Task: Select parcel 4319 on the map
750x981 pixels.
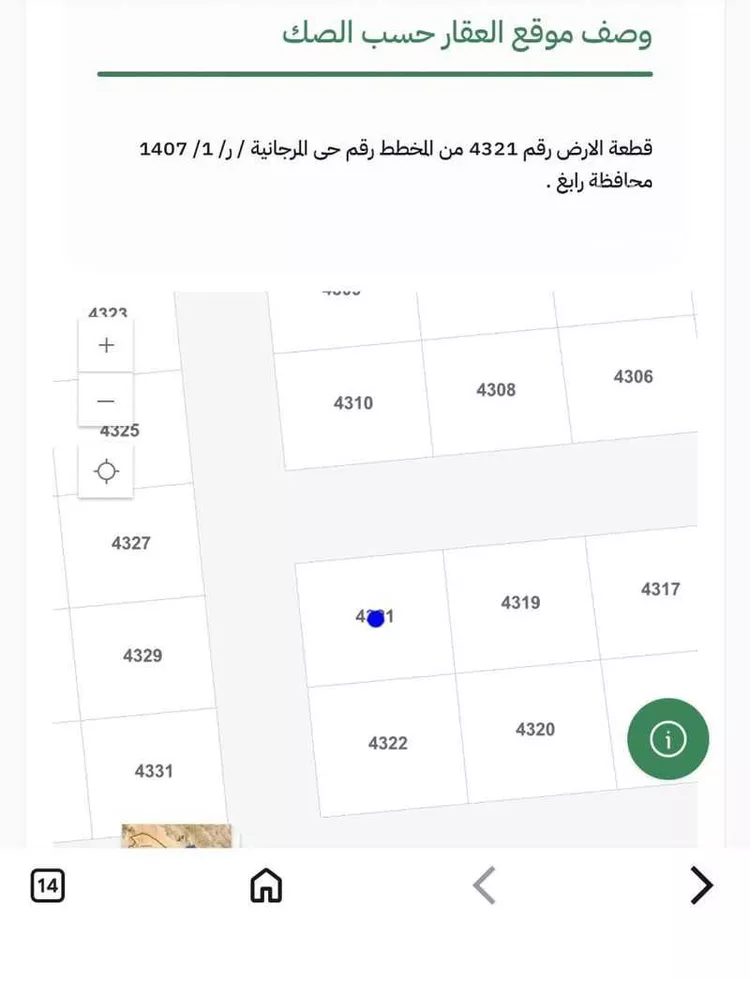Action: click(x=518, y=602)
